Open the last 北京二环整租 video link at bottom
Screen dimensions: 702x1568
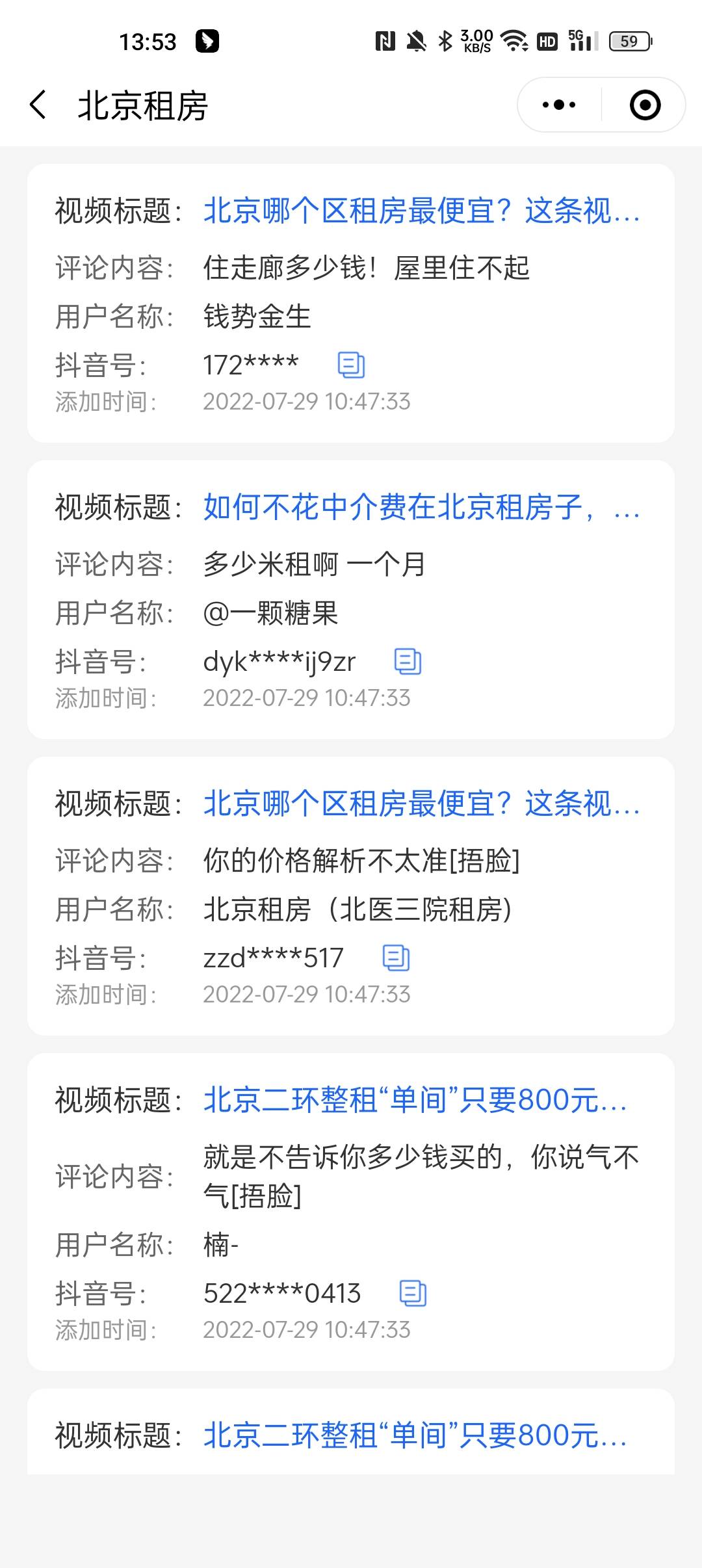coord(415,1436)
